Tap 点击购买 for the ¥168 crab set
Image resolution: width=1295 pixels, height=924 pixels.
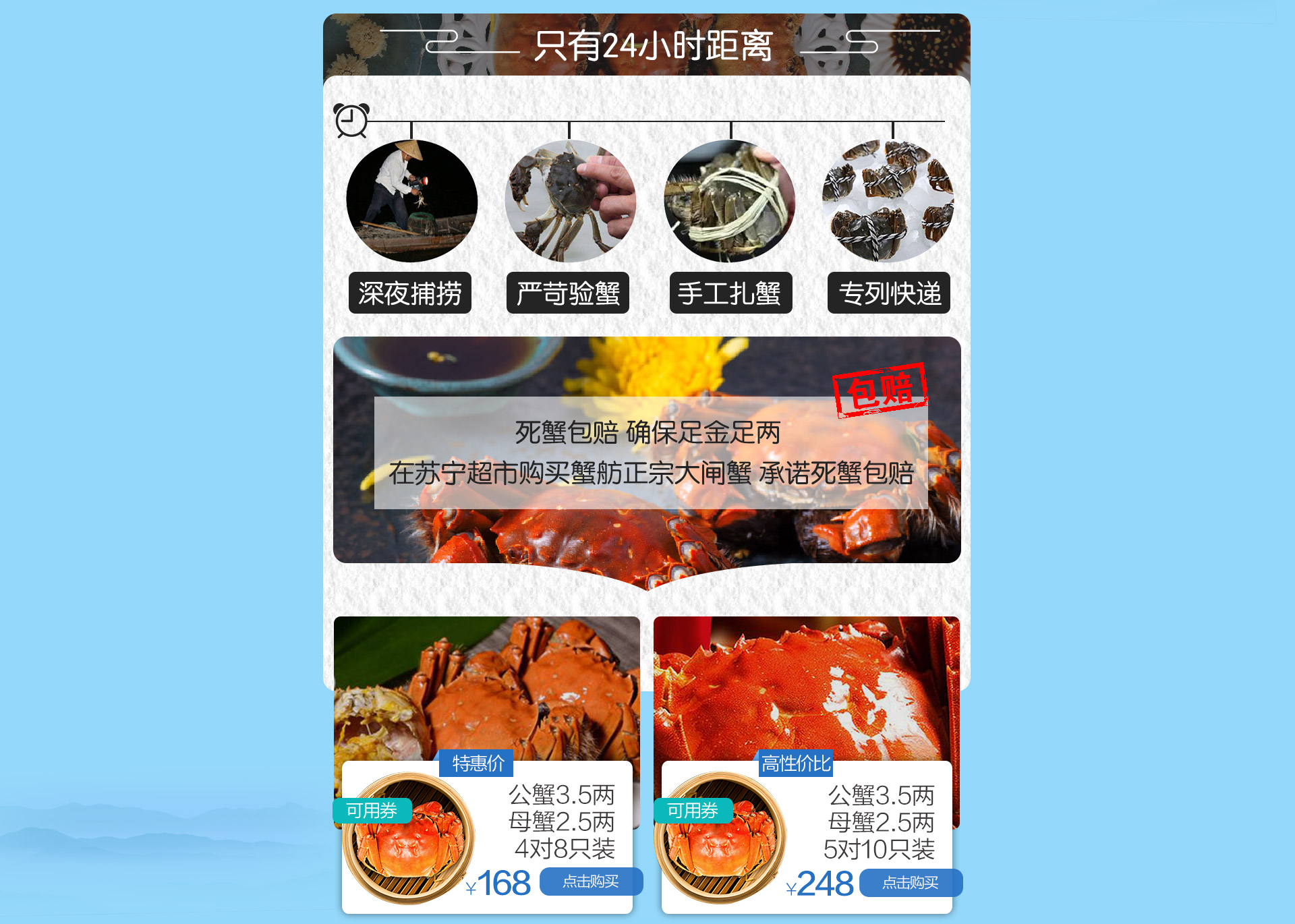click(x=590, y=882)
